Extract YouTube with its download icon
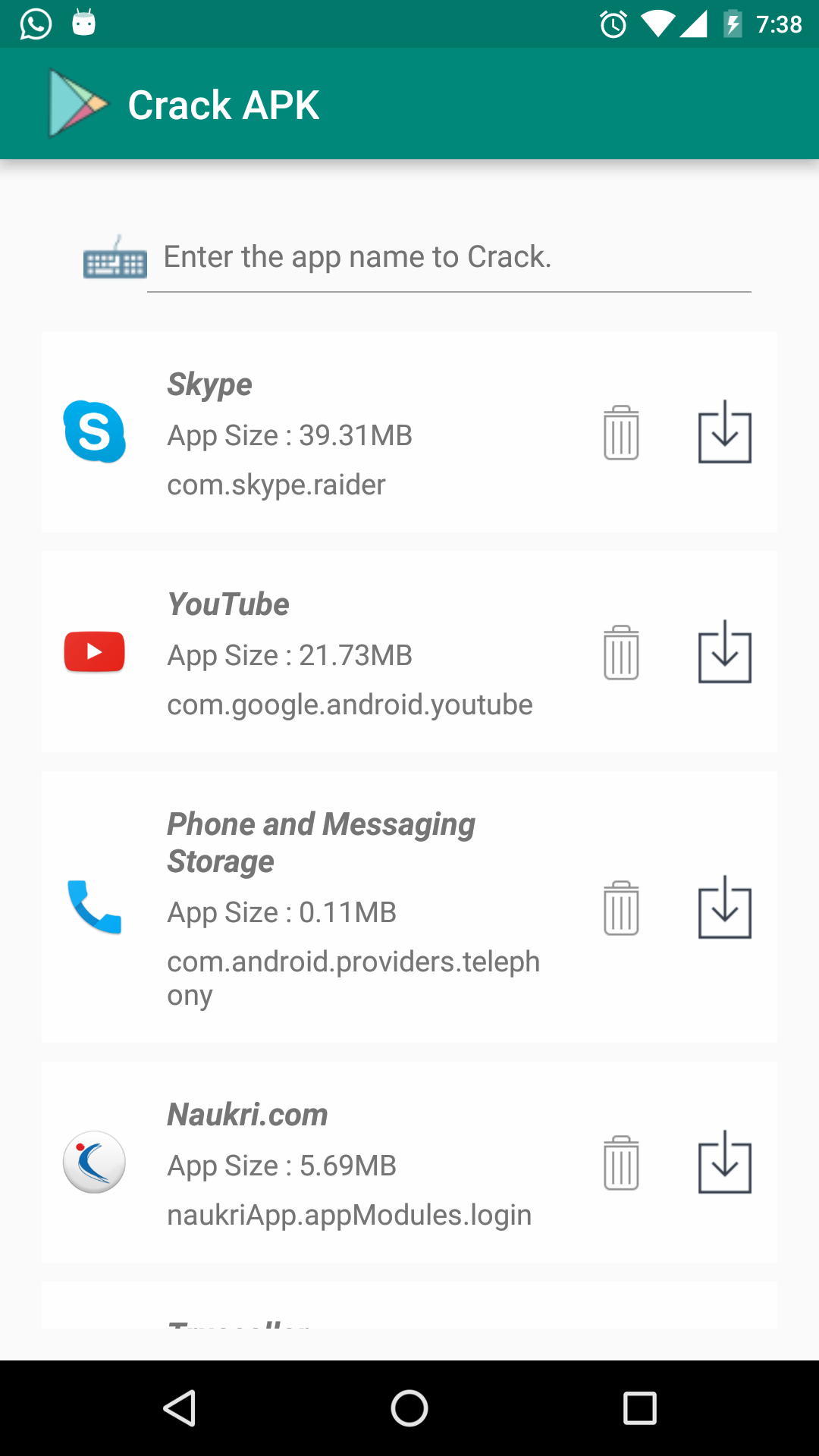 (725, 651)
